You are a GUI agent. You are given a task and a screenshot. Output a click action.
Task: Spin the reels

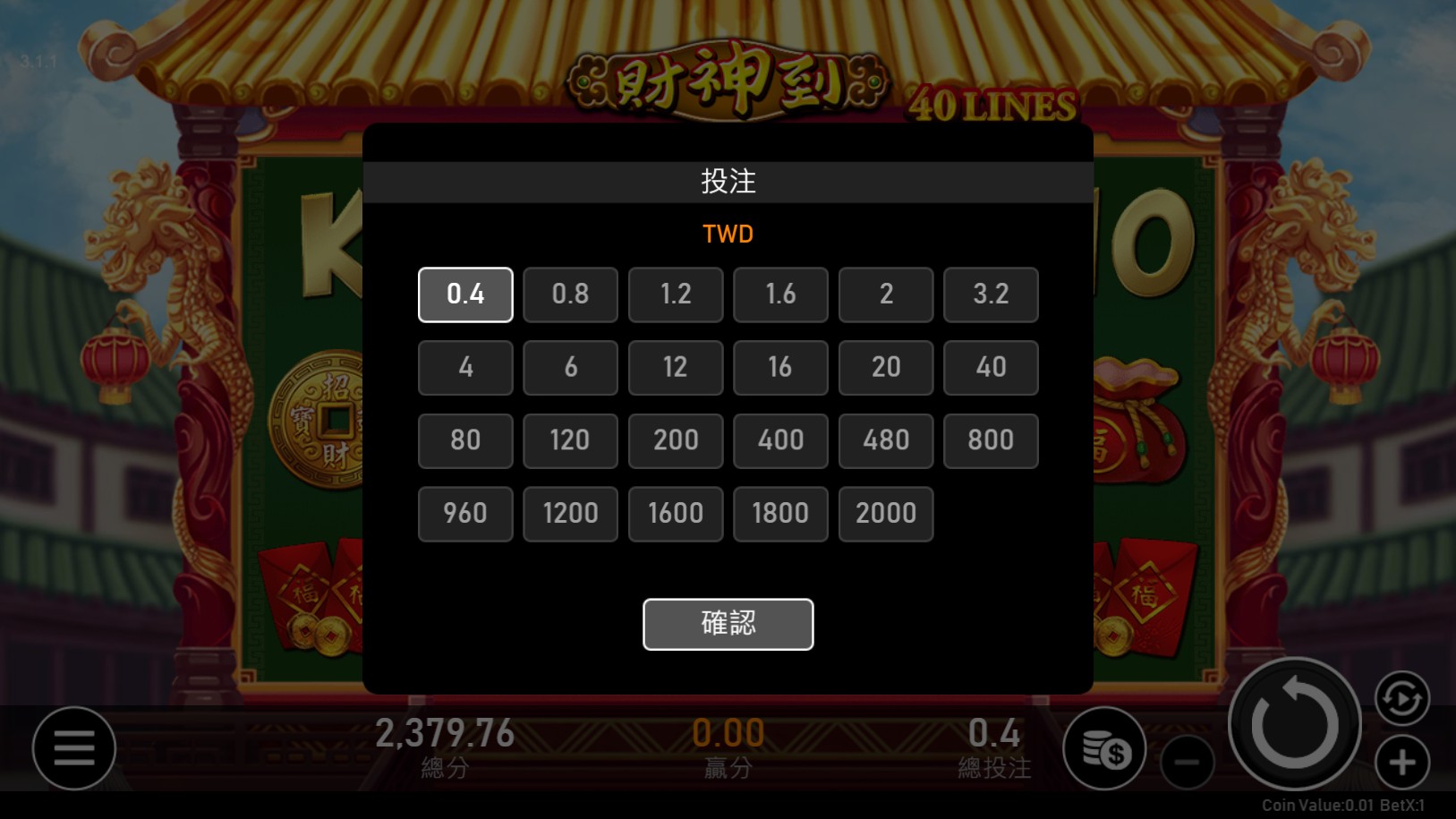[1294, 724]
